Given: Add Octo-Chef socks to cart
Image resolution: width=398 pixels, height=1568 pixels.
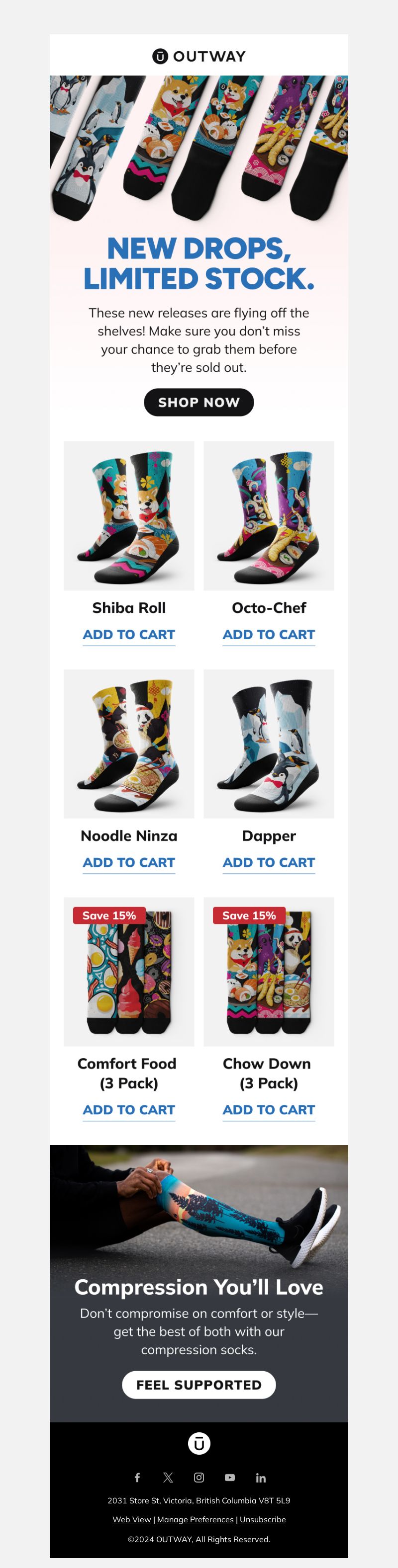Looking at the screenshot, I should (x=269, y=634).
